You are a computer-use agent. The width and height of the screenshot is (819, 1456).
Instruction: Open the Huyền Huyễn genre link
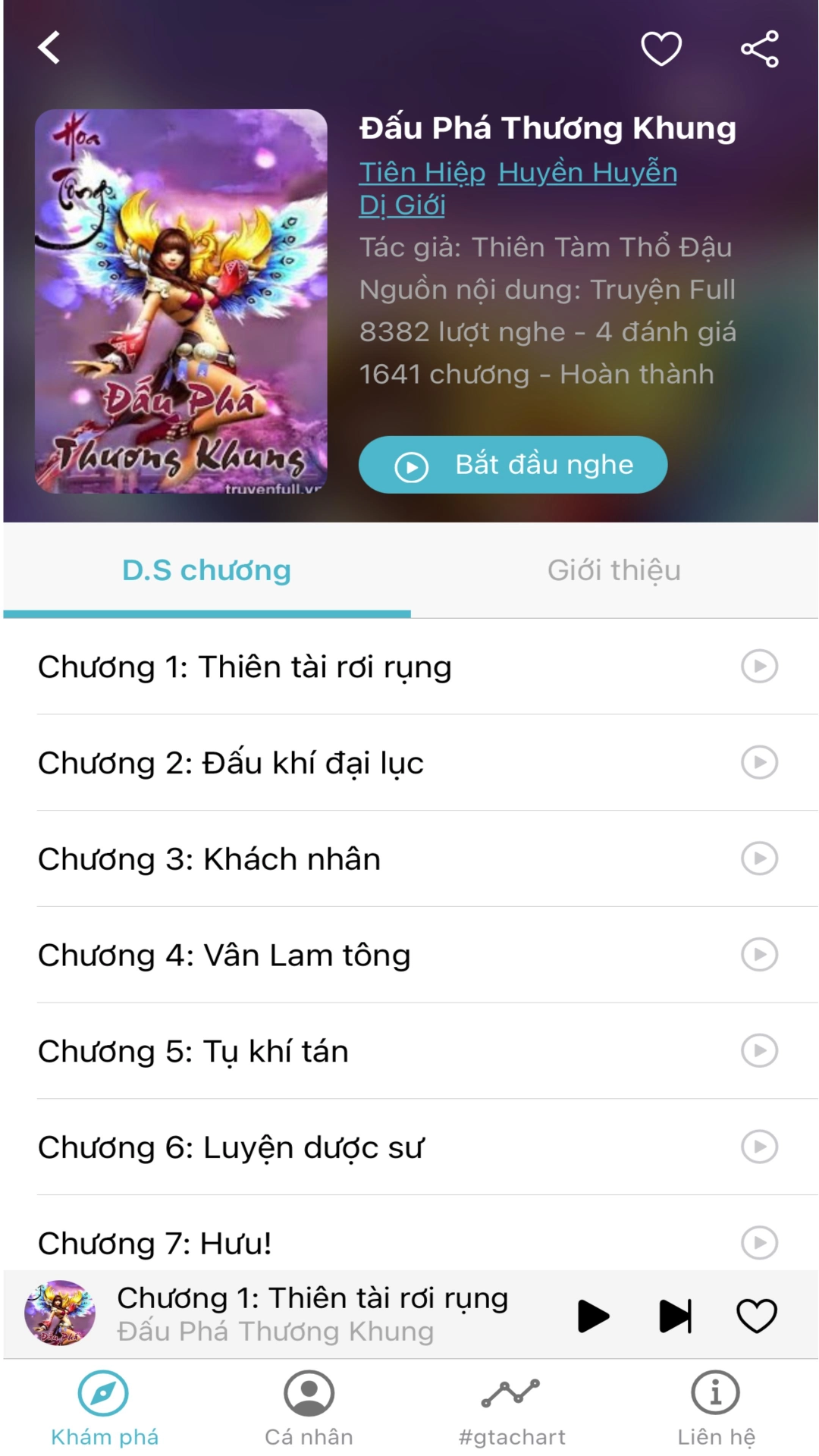[587, 172]
